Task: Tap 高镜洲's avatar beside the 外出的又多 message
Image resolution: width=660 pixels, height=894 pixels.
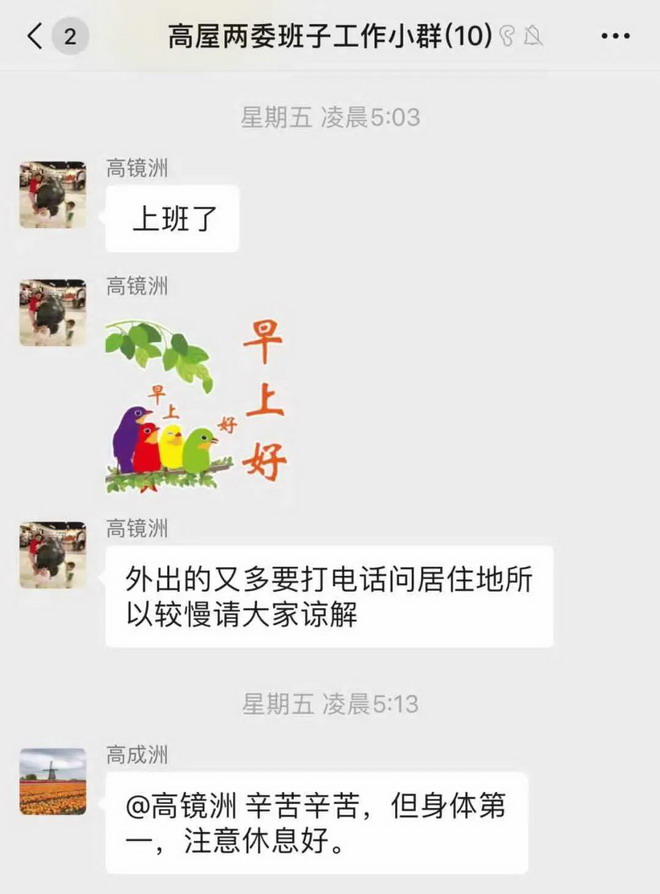Action: pyautogui.click(x=52, y=554)
